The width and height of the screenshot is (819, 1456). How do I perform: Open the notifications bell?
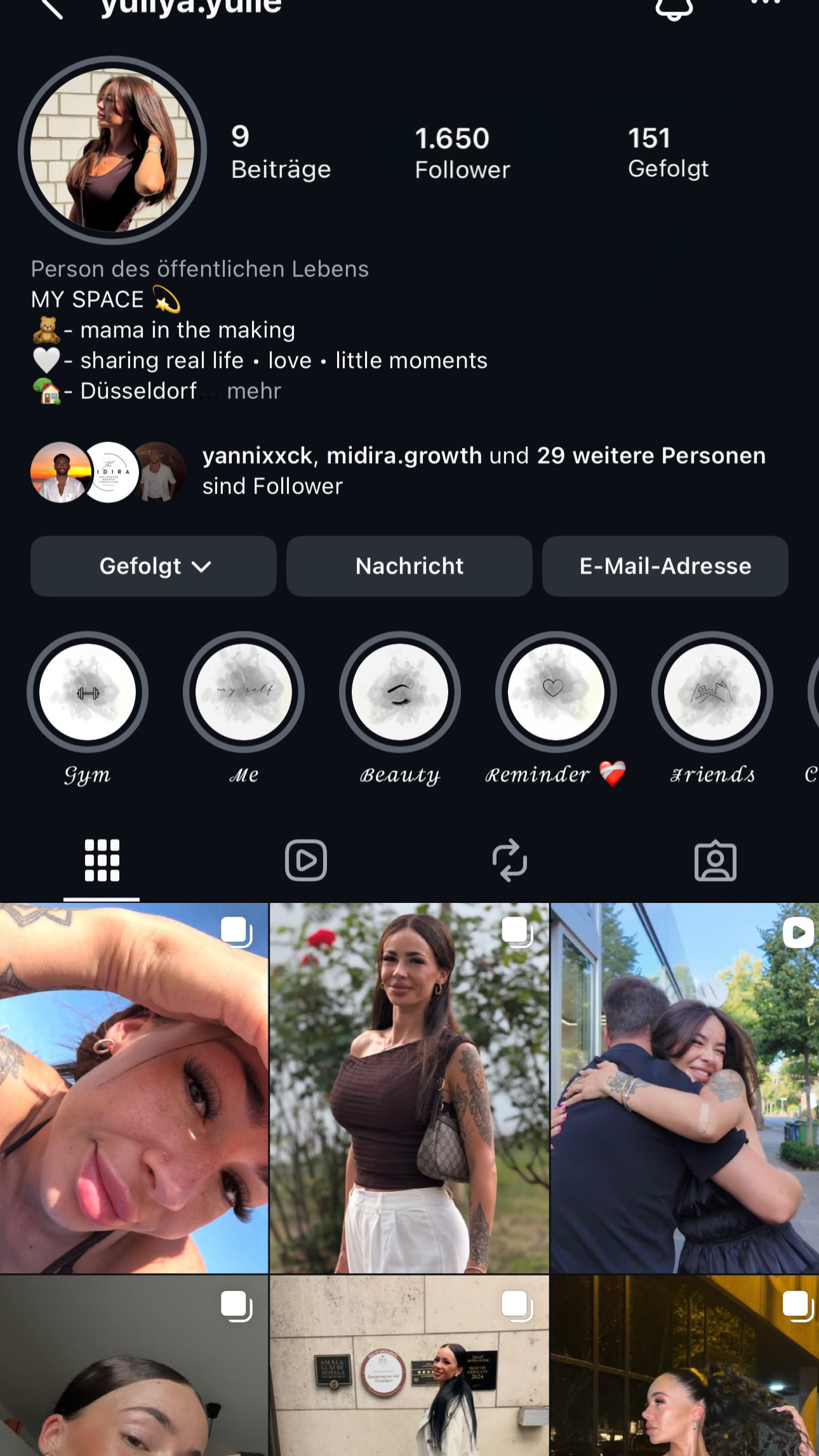(674, 8)
